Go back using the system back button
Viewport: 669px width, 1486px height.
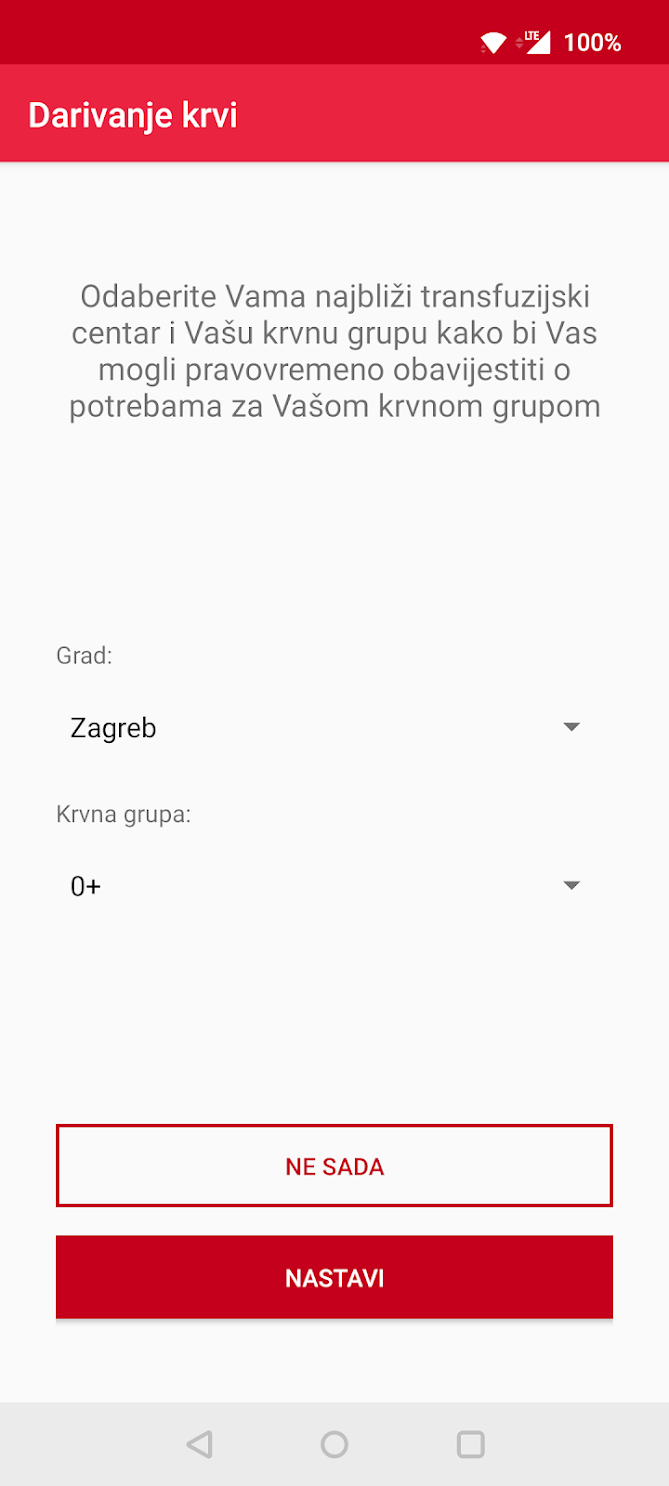pos(200,1444)
